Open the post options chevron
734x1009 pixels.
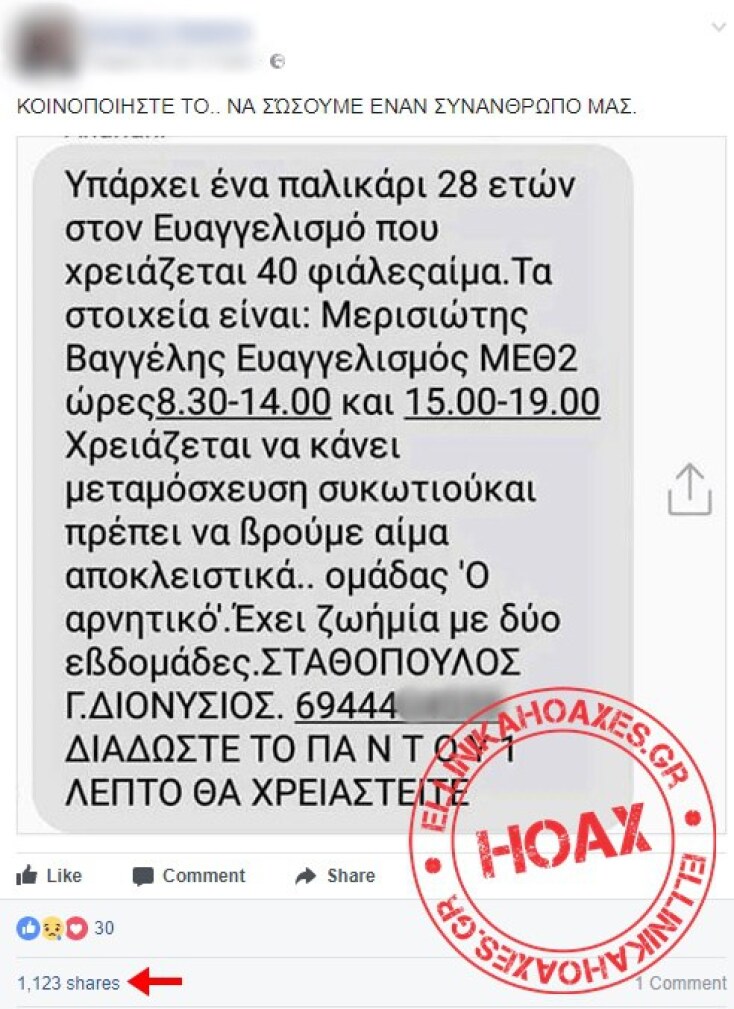point(718,27)
